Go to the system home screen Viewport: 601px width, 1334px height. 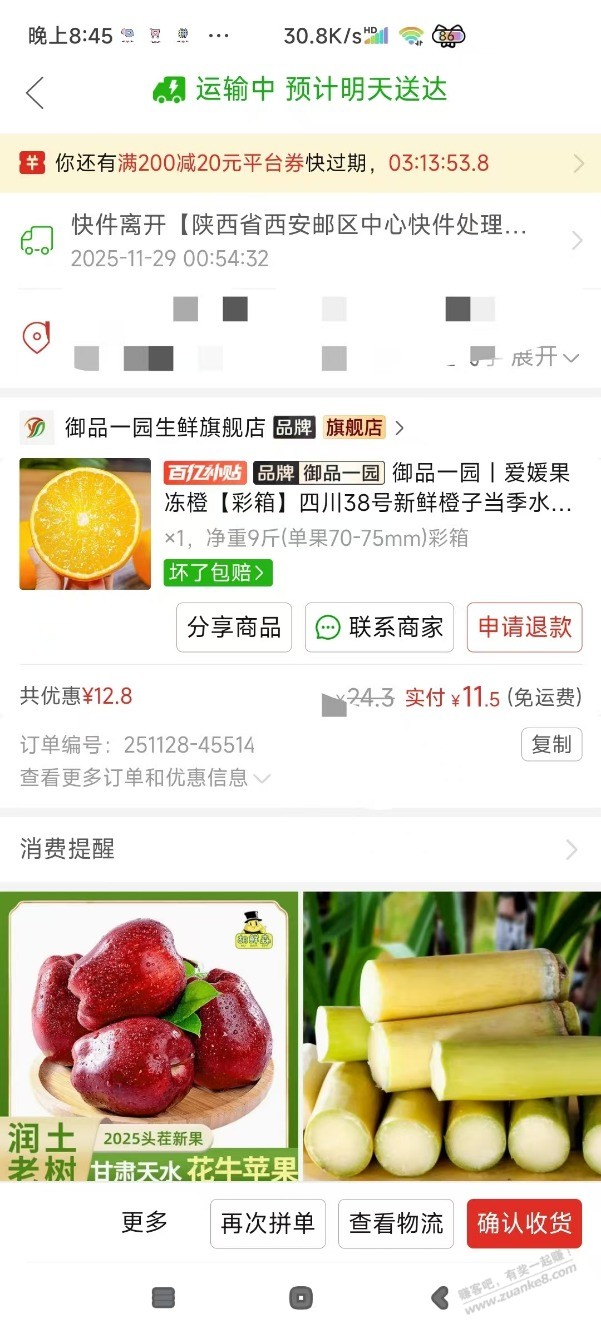pos(300,1298)
